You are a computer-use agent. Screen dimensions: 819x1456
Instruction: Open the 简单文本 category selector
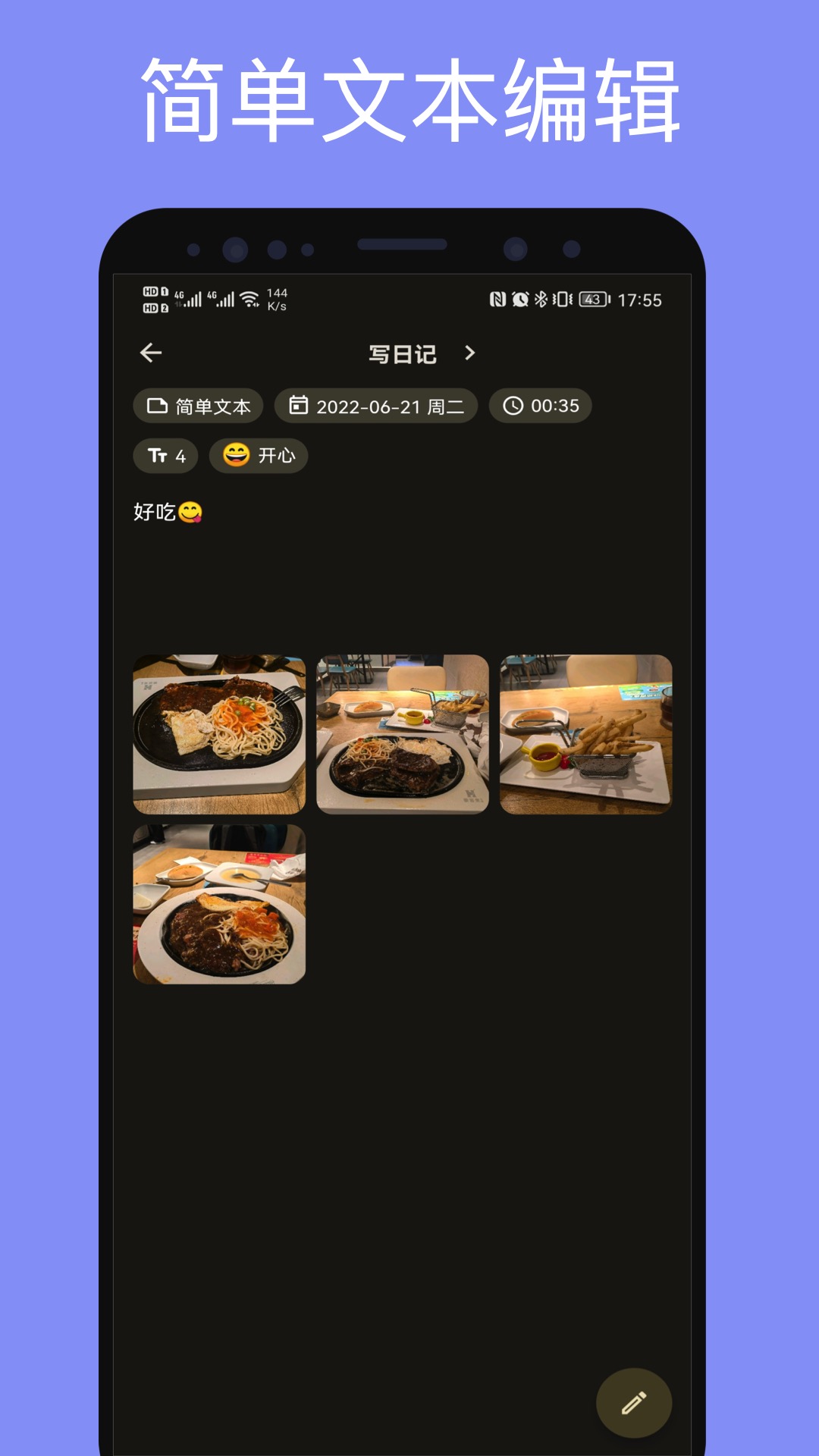point(198,406)
